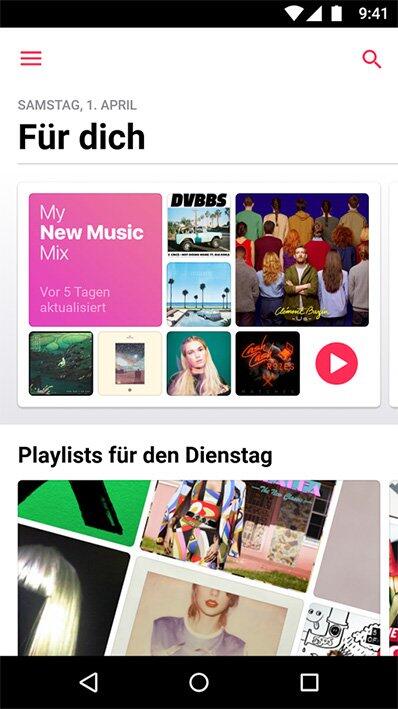Open the search magnifier icon
Image resolution: width=398 pixels, height=709 pixels.
372,59
